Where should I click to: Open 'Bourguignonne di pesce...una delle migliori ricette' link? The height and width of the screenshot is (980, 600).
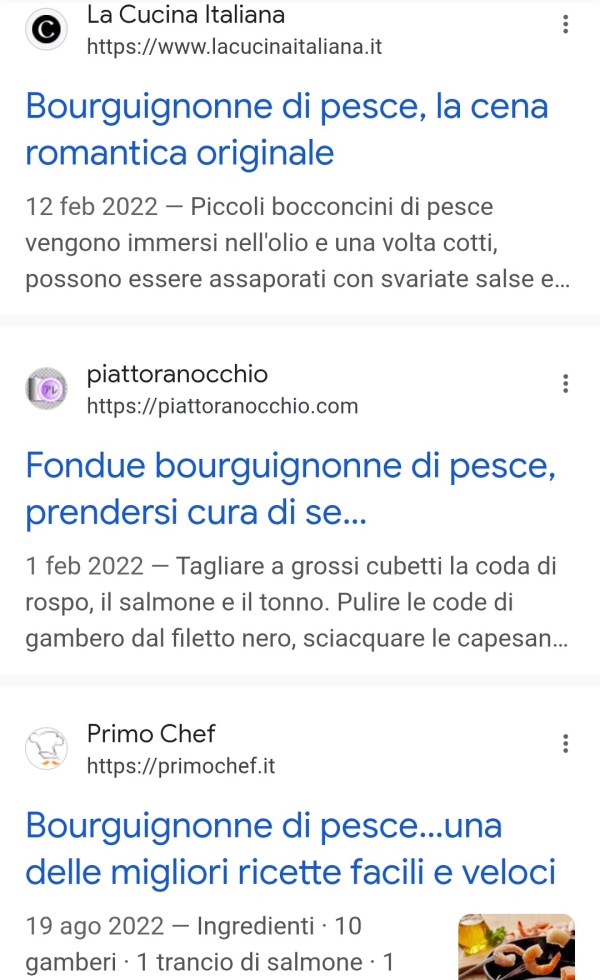[x=290, y=849]
